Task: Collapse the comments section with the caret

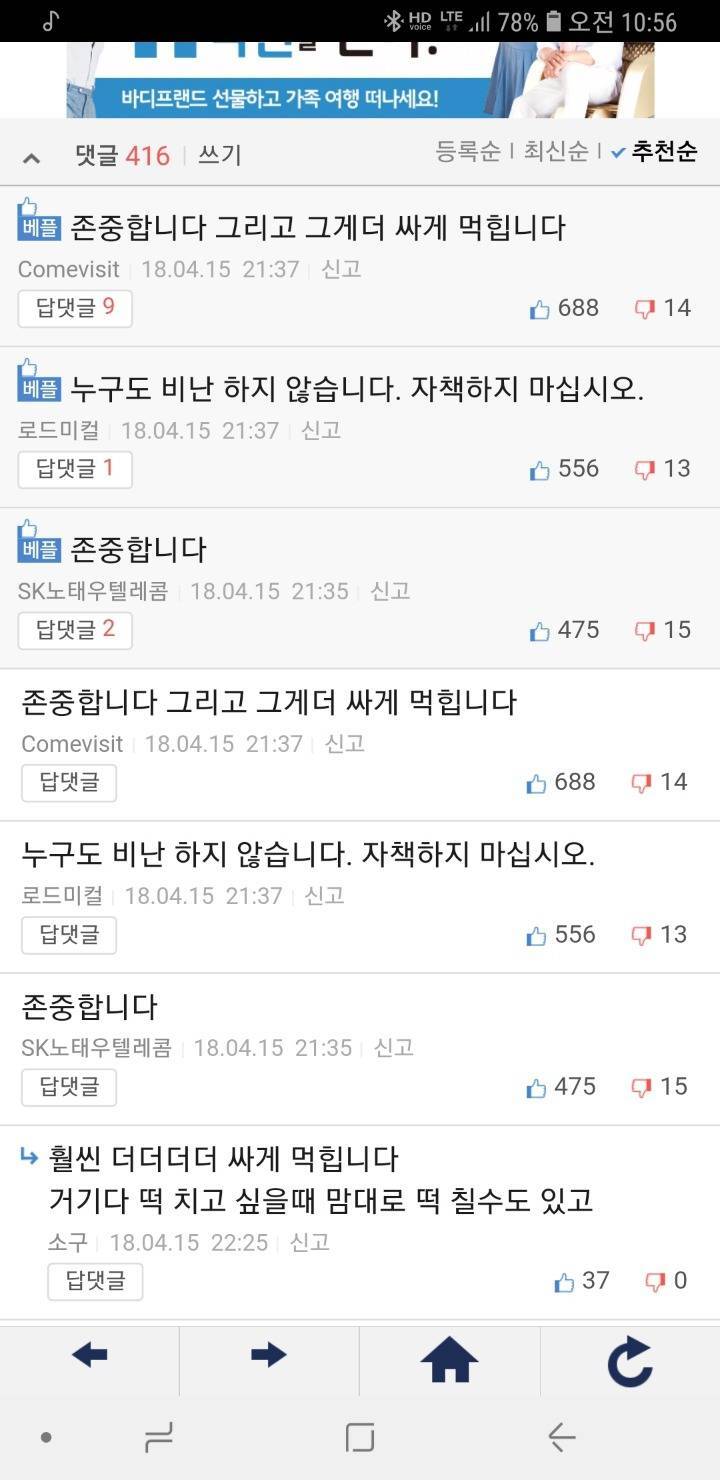Action: pos(32,158)
